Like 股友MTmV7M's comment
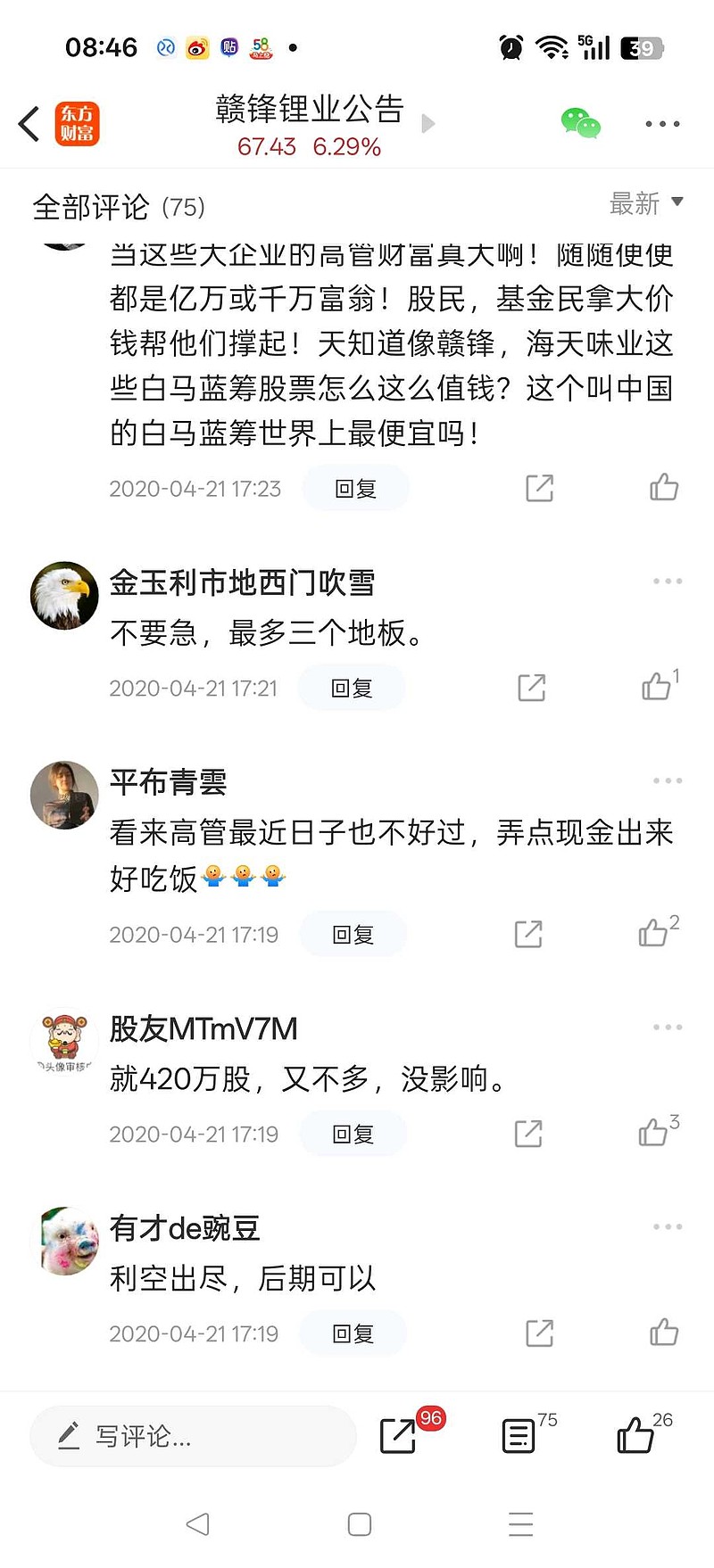714x1568 pixels. (654, 1133)
